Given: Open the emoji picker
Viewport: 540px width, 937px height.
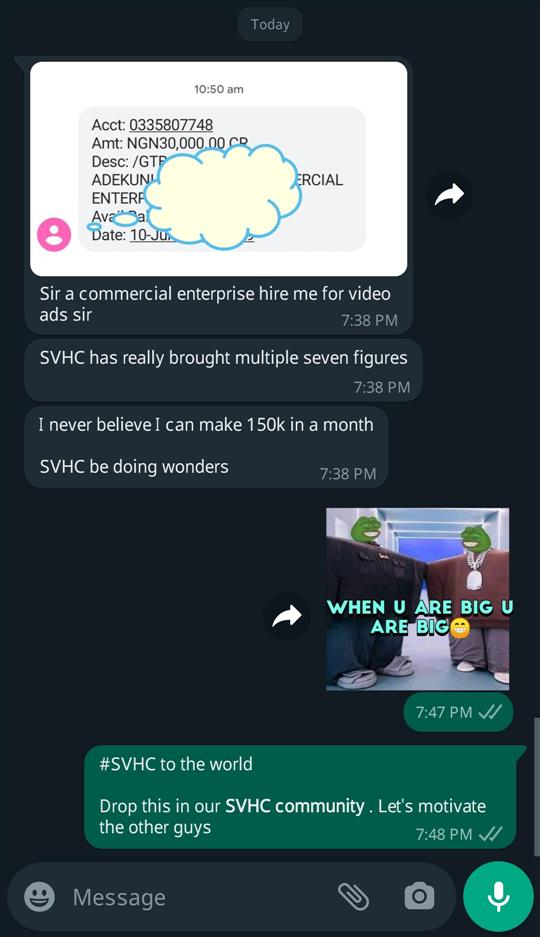Looking at the screenshot, I should pyautogui.click(x=39, y=896).
